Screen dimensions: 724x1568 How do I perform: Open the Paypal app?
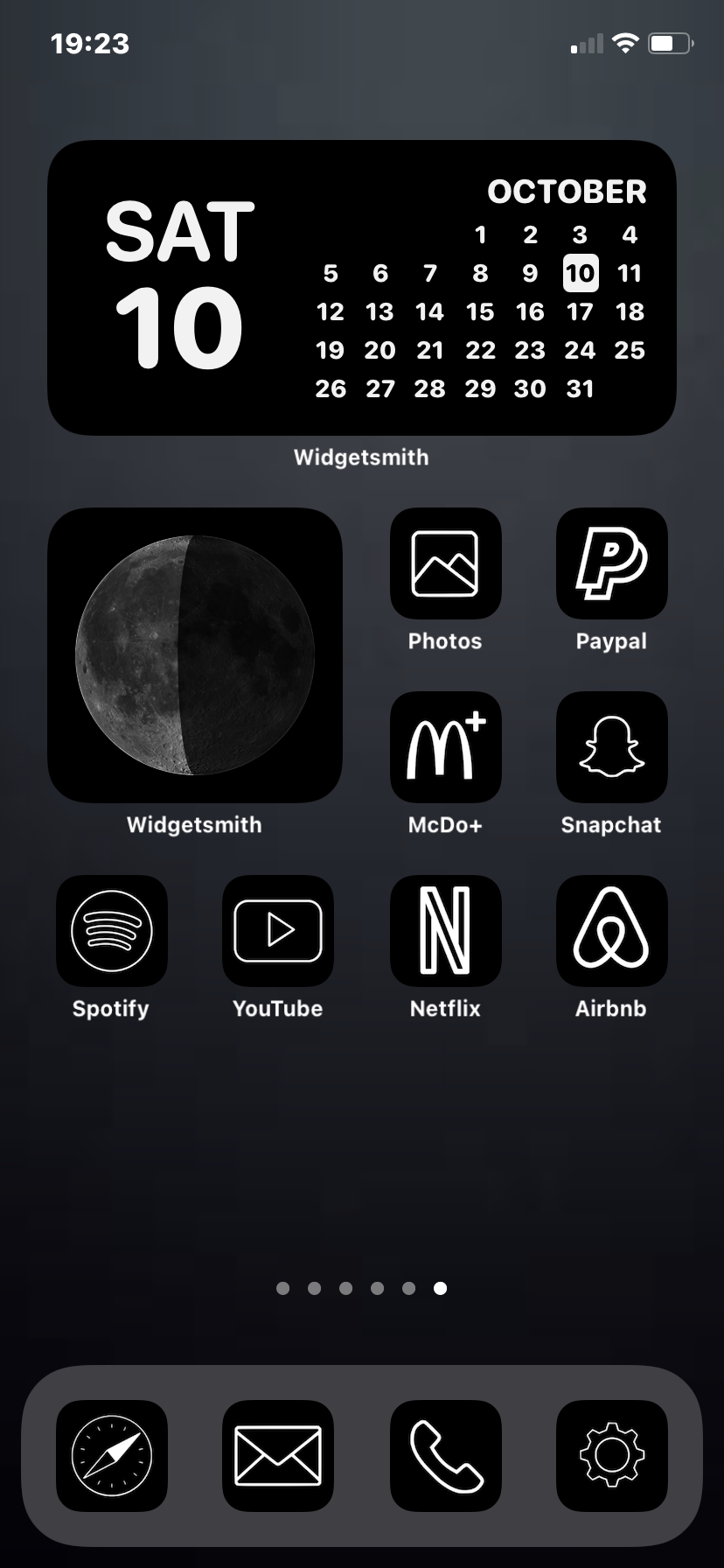[611, 563]
